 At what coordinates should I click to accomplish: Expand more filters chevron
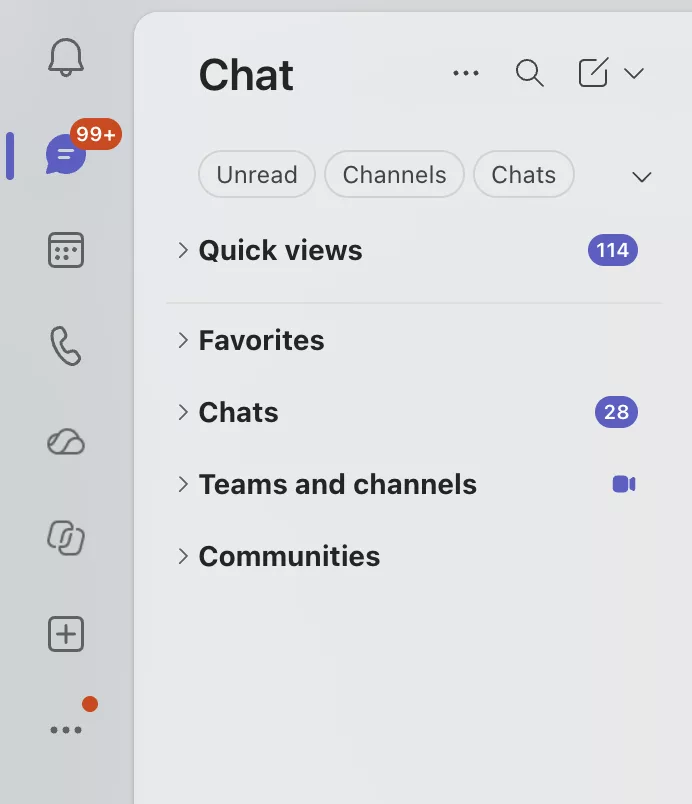[x=642, y=177]
